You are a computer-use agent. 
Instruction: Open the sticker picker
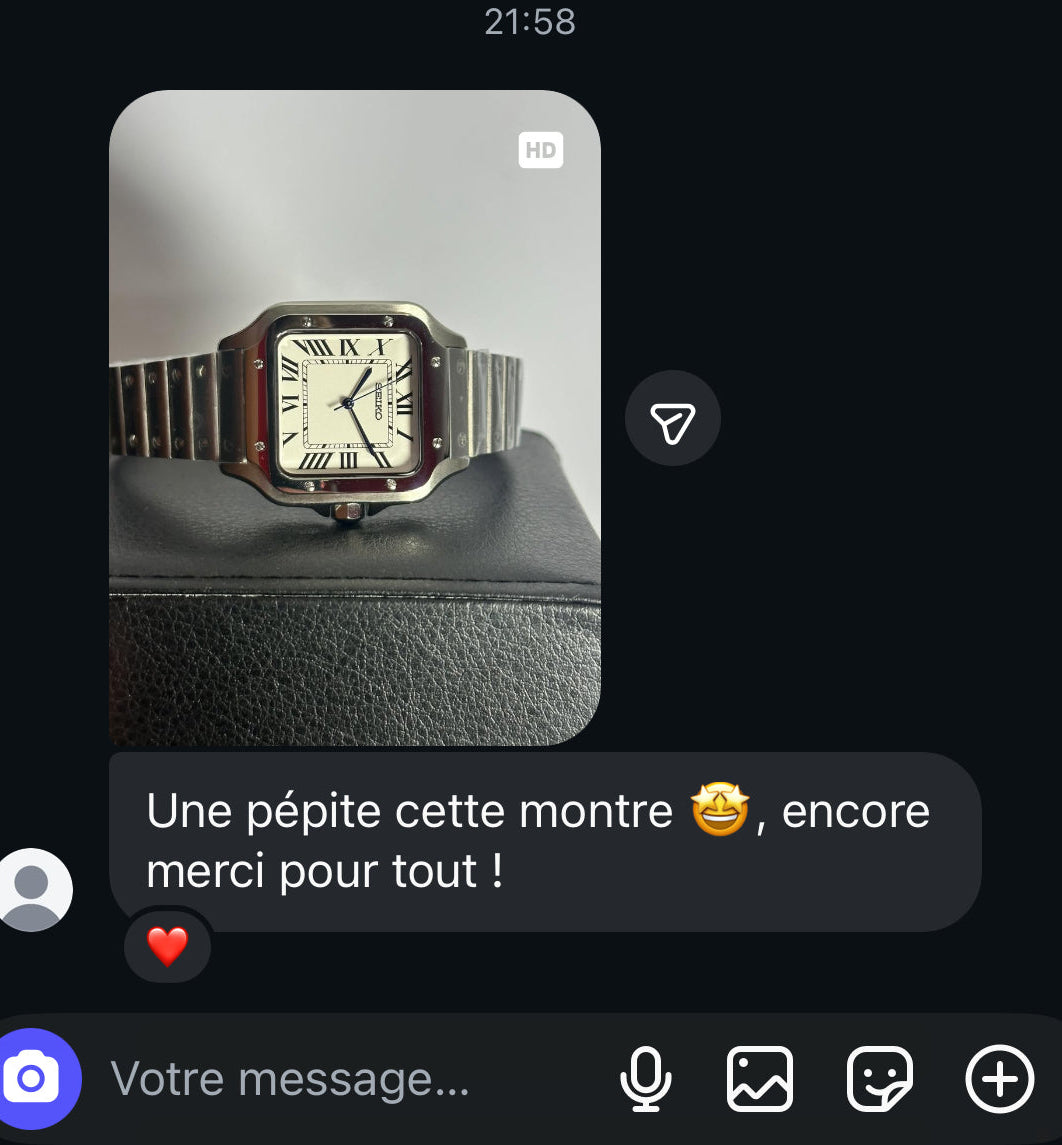(879, 1079)
